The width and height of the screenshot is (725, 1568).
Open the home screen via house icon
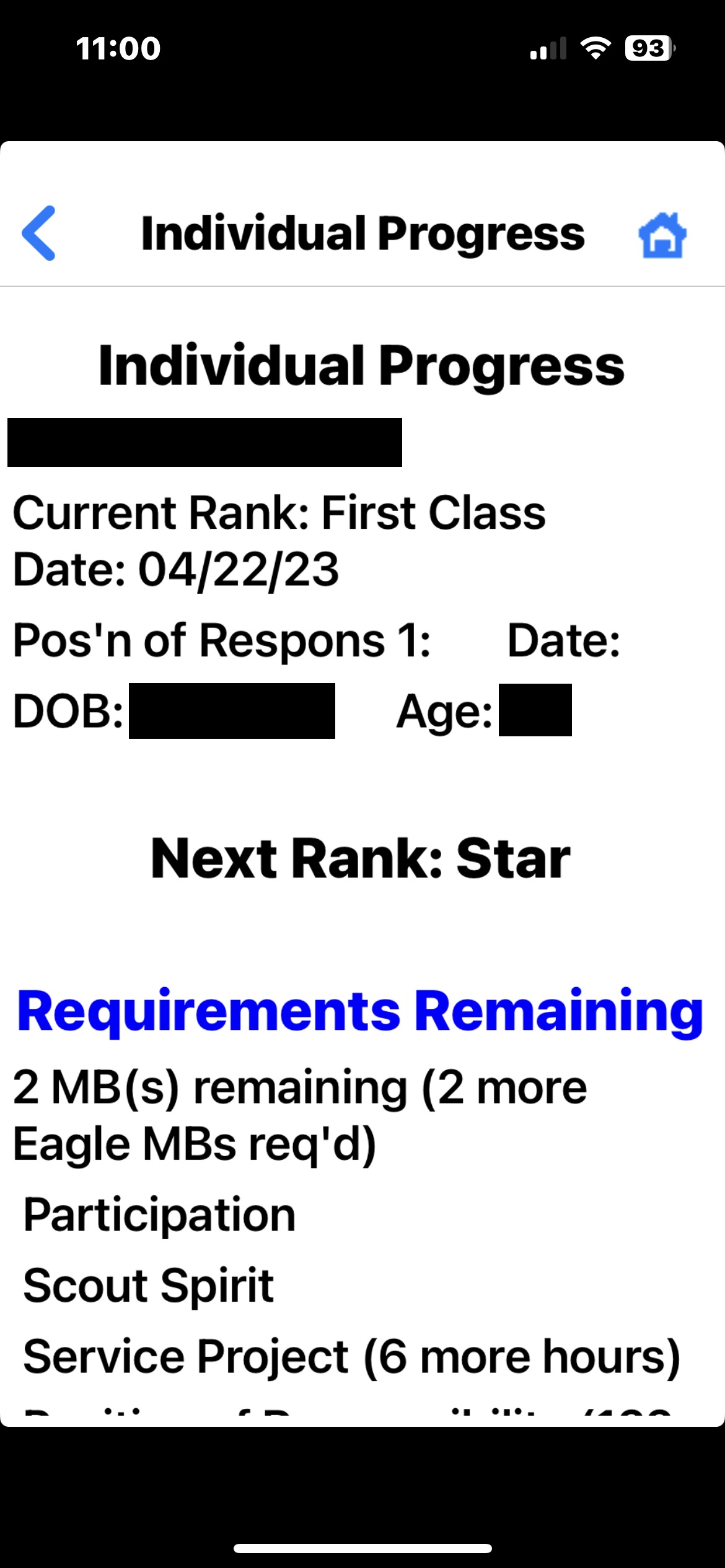[x=662, y=235]
